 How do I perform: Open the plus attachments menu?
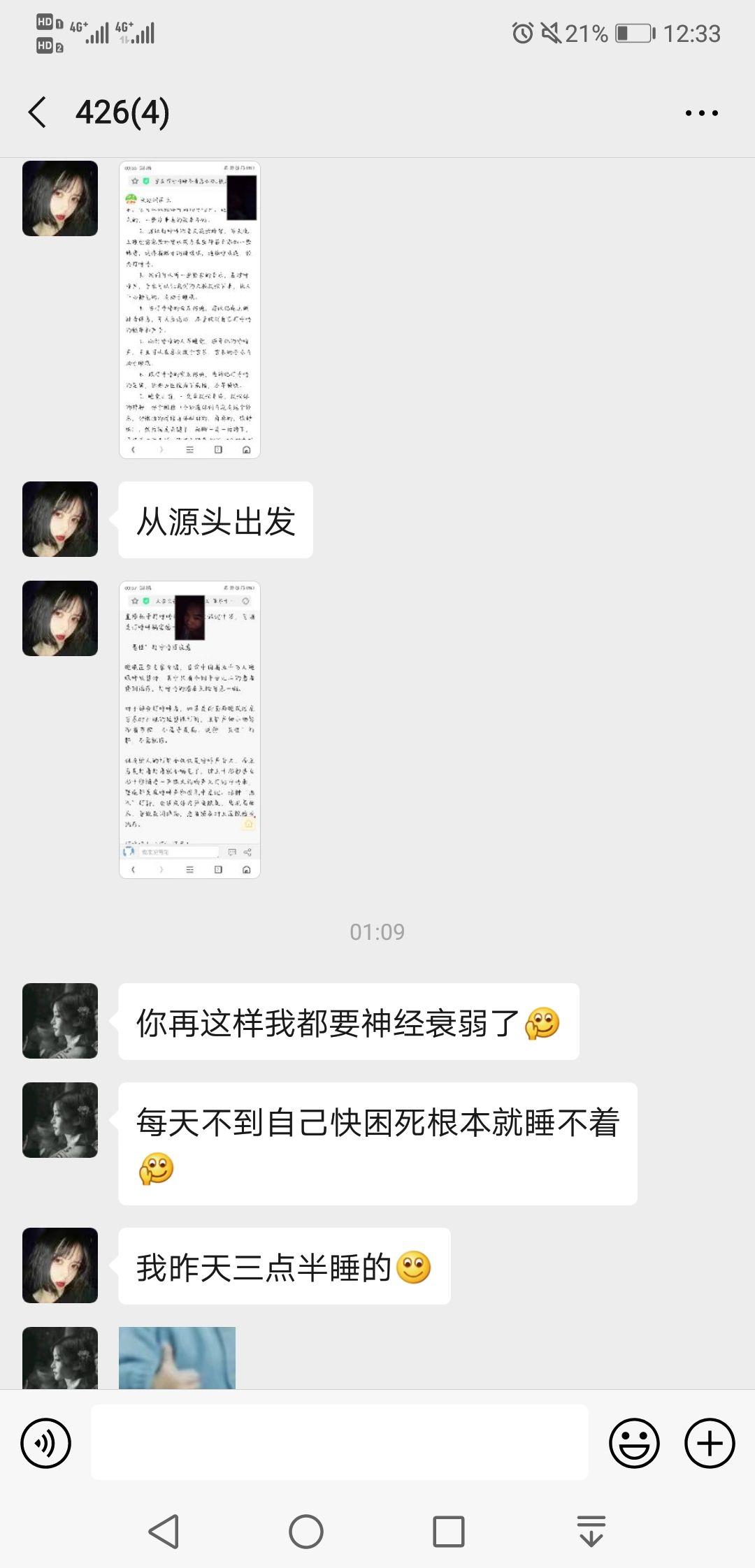pyautogui.click(x=710, y=1443)
